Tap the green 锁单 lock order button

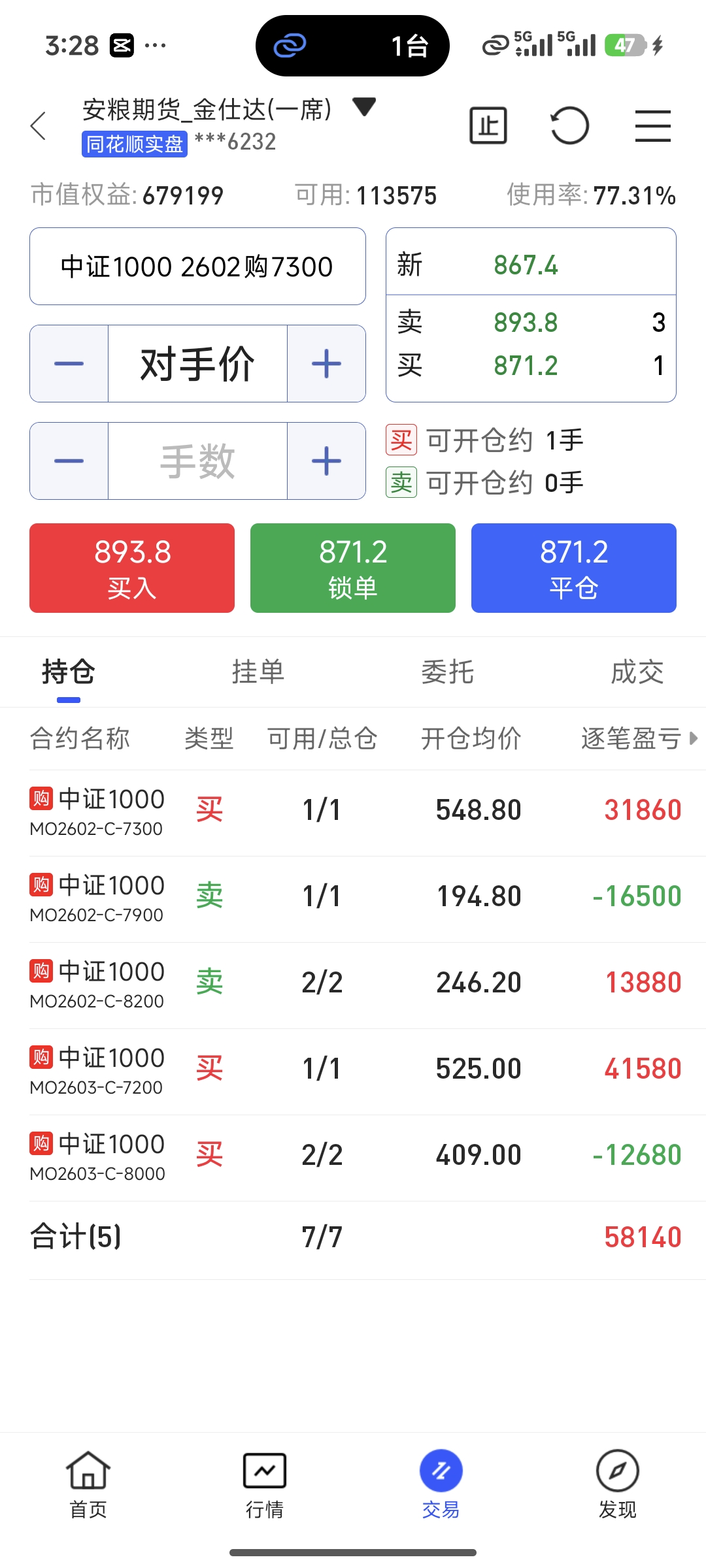[353, 568]
